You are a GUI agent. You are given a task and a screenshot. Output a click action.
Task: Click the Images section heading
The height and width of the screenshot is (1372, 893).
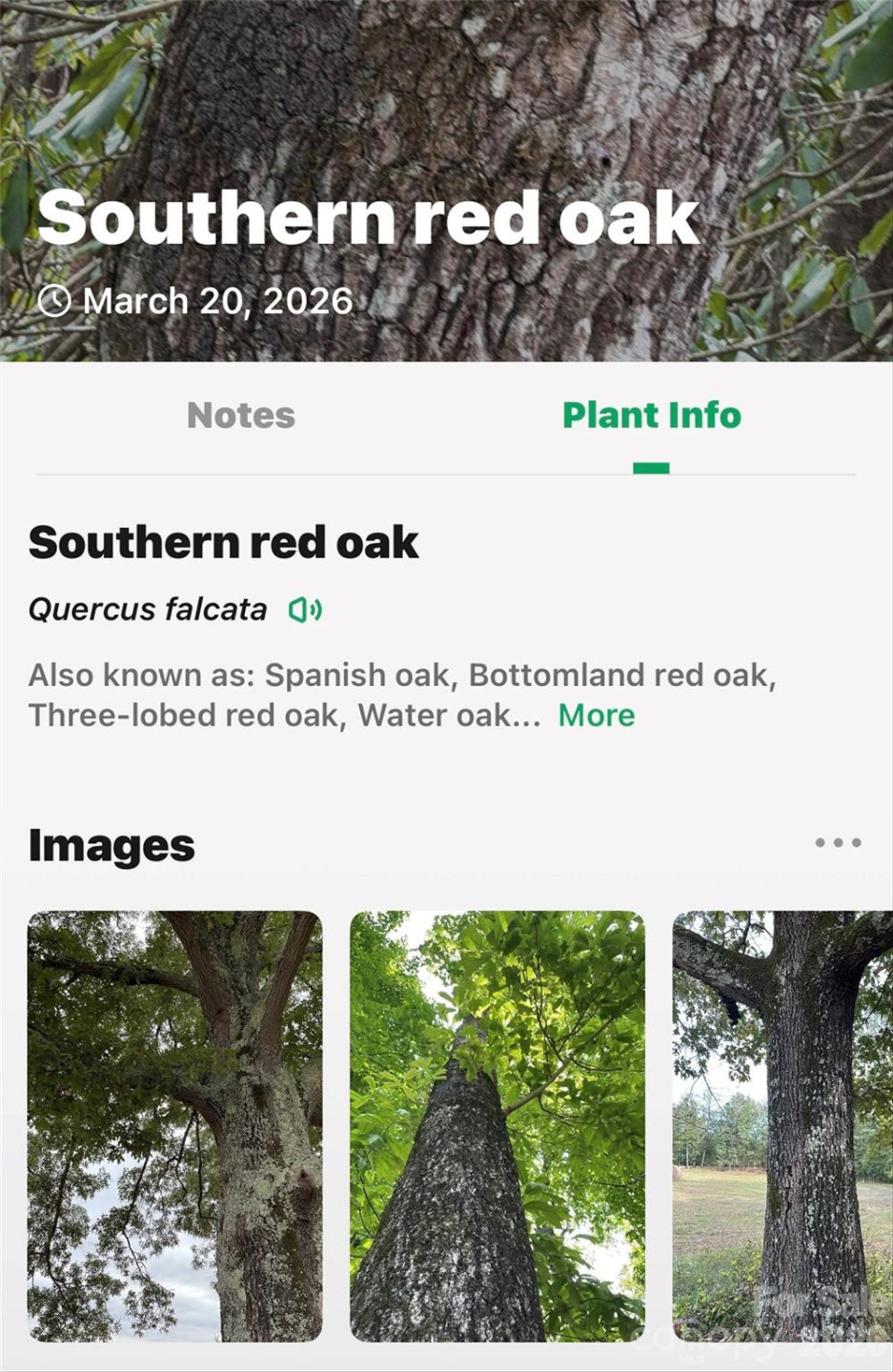click(x=111, y=842)
